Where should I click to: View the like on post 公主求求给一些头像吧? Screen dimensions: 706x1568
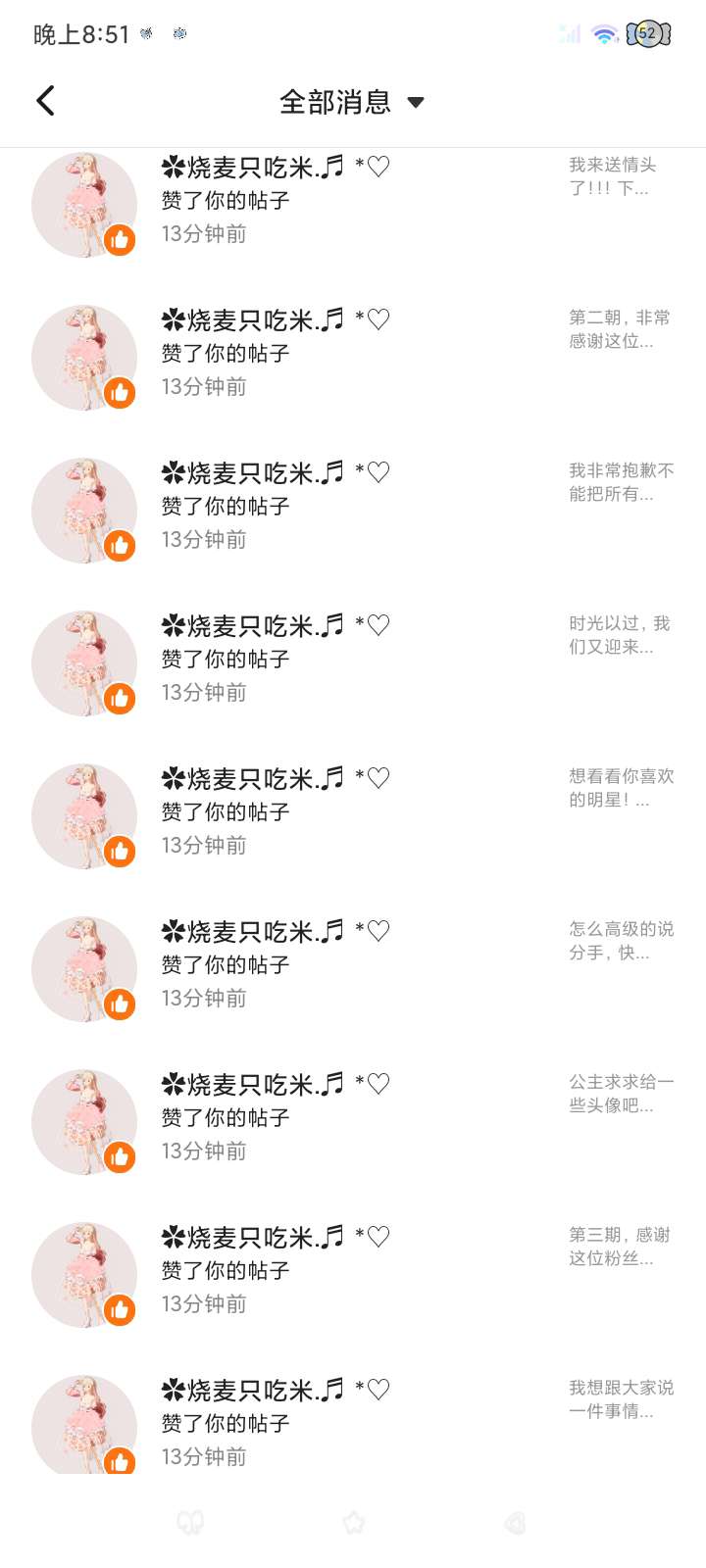click(353, 1118)
